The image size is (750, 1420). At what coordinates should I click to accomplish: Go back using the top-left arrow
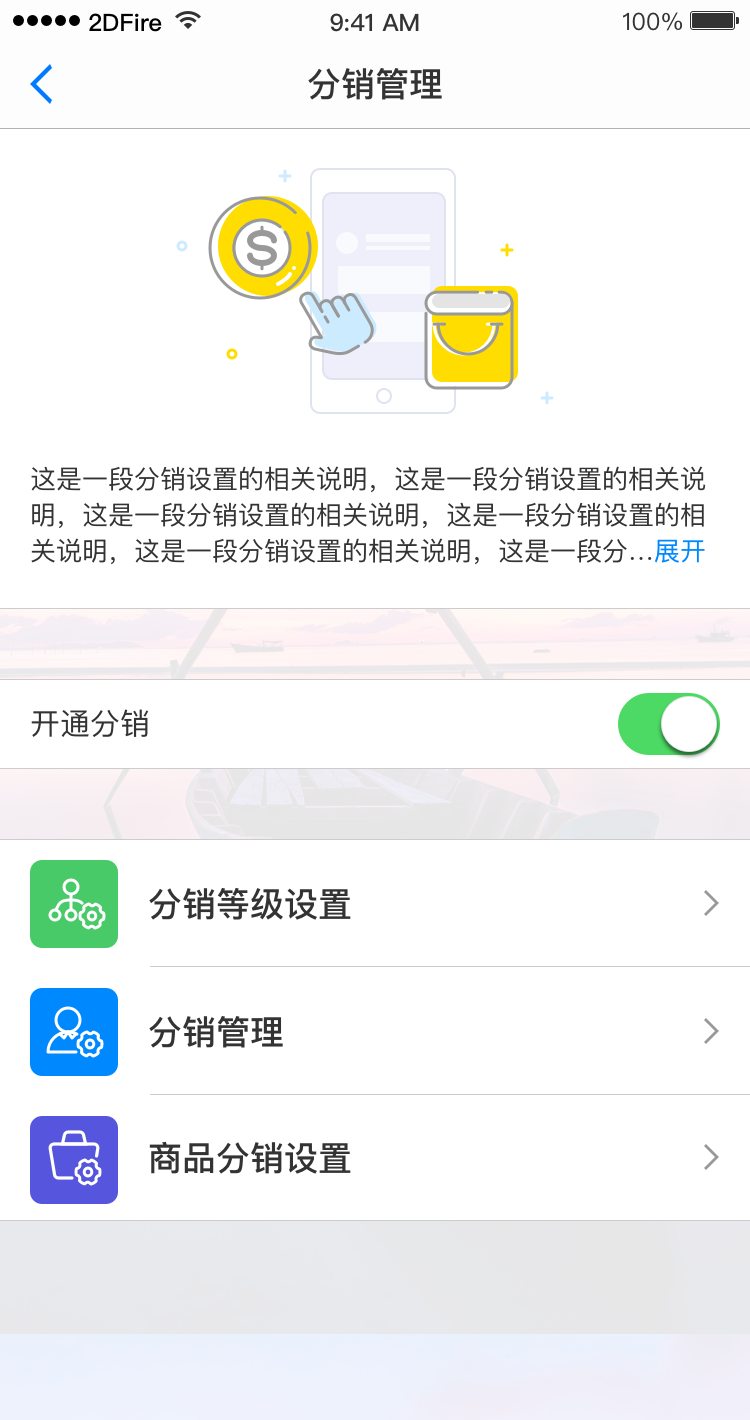coord(42,85)
